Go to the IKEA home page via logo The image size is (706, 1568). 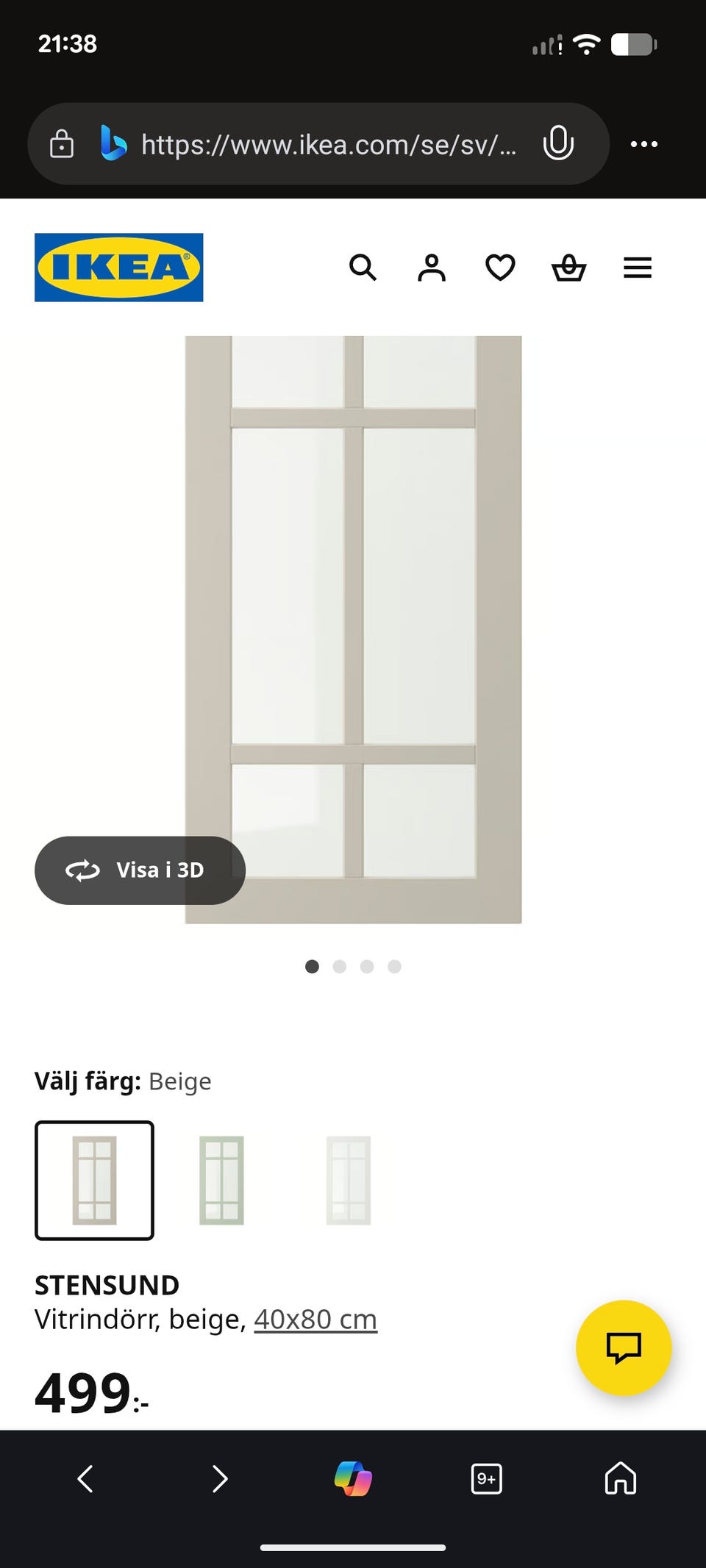click(x=118, y=267)
